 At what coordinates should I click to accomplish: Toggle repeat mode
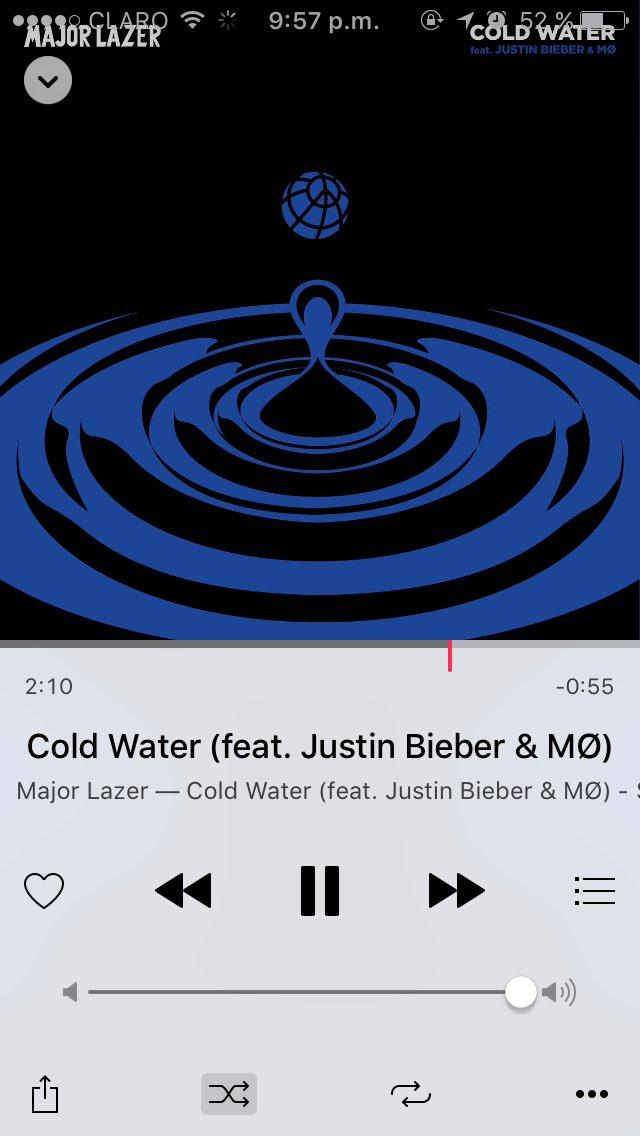410,1094
